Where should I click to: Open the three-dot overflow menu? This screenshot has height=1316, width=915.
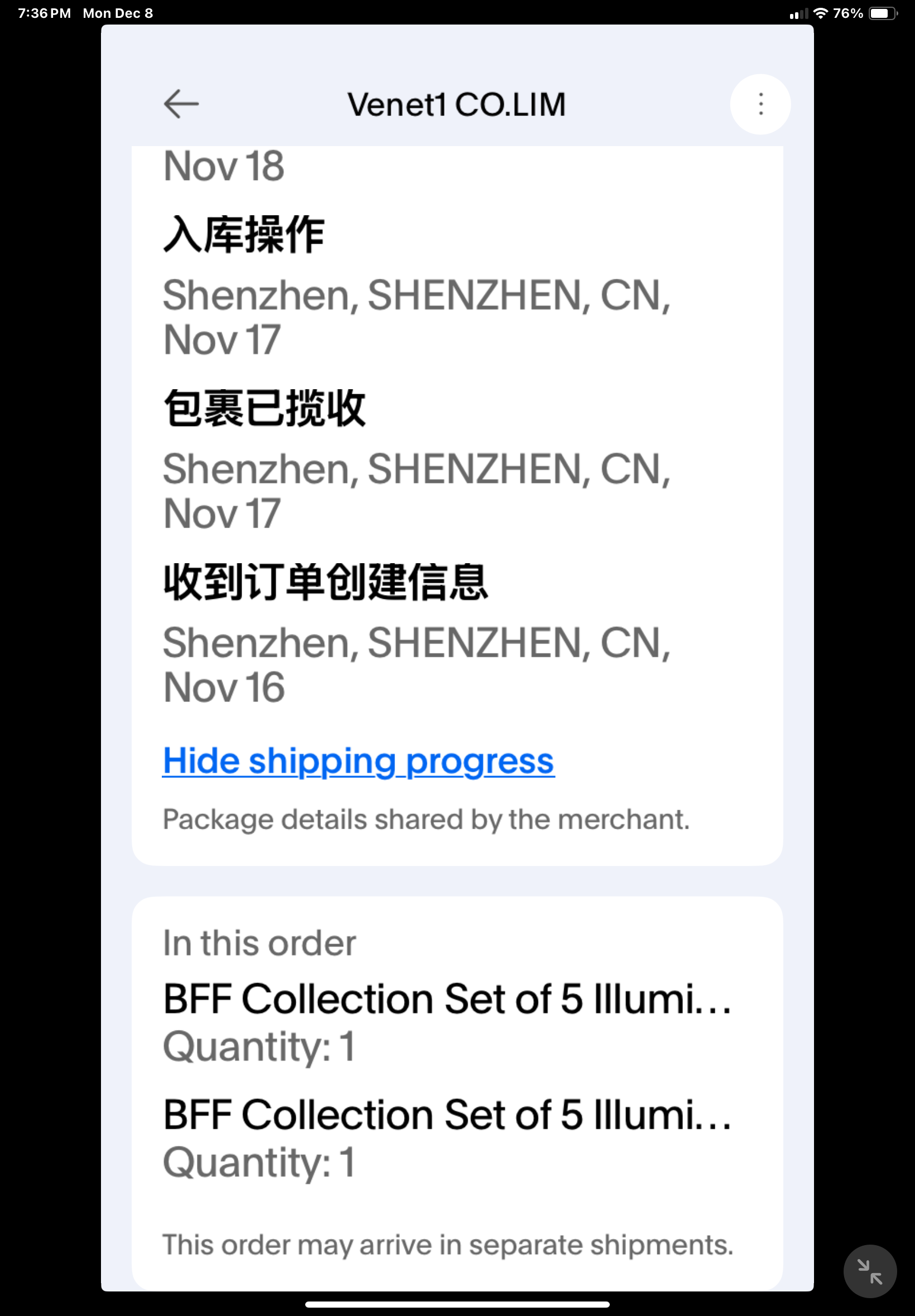tap(760, 104)
